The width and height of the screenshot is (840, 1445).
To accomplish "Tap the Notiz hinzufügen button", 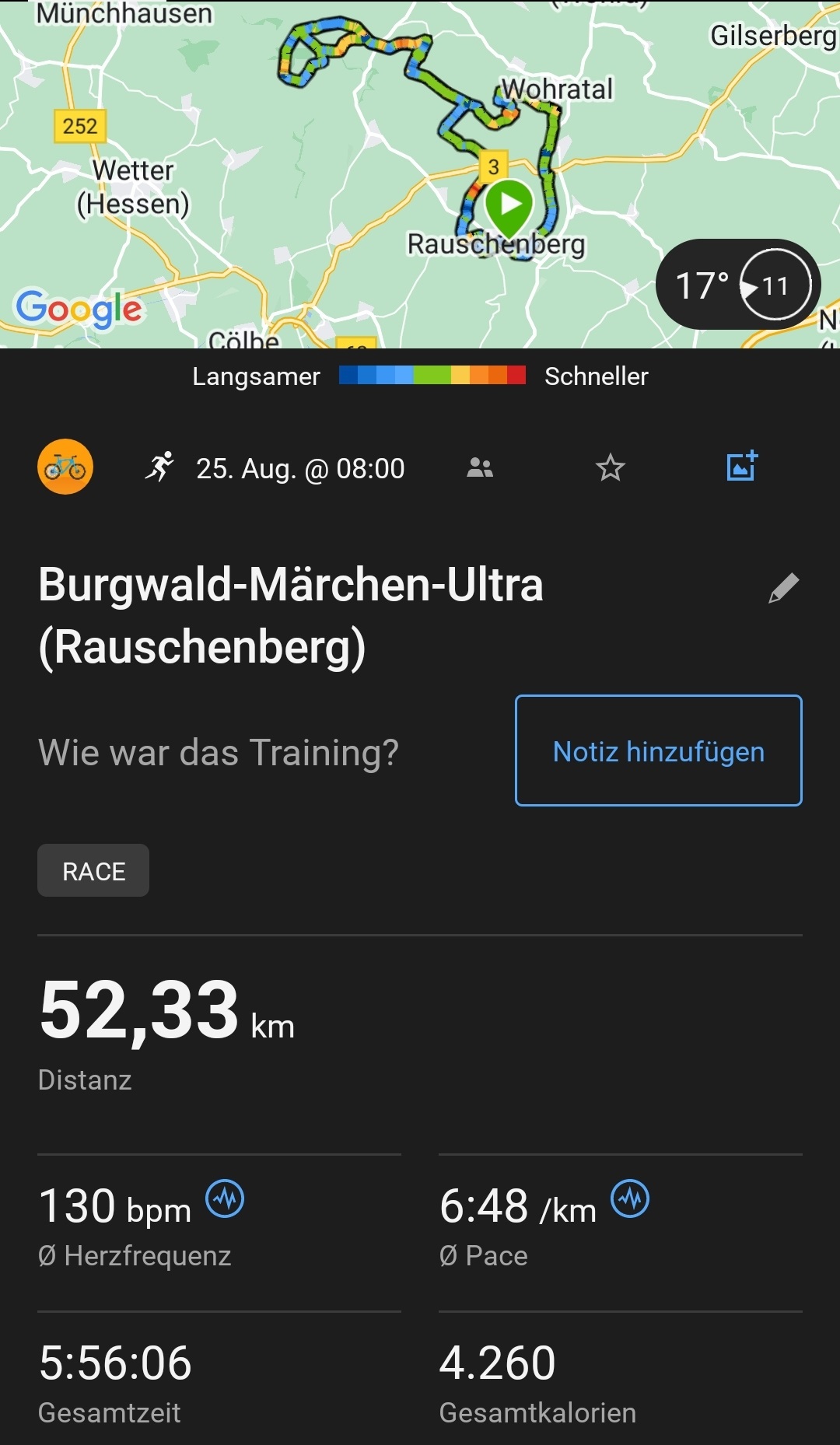I will pyautogui.click(x=658, y=750).
